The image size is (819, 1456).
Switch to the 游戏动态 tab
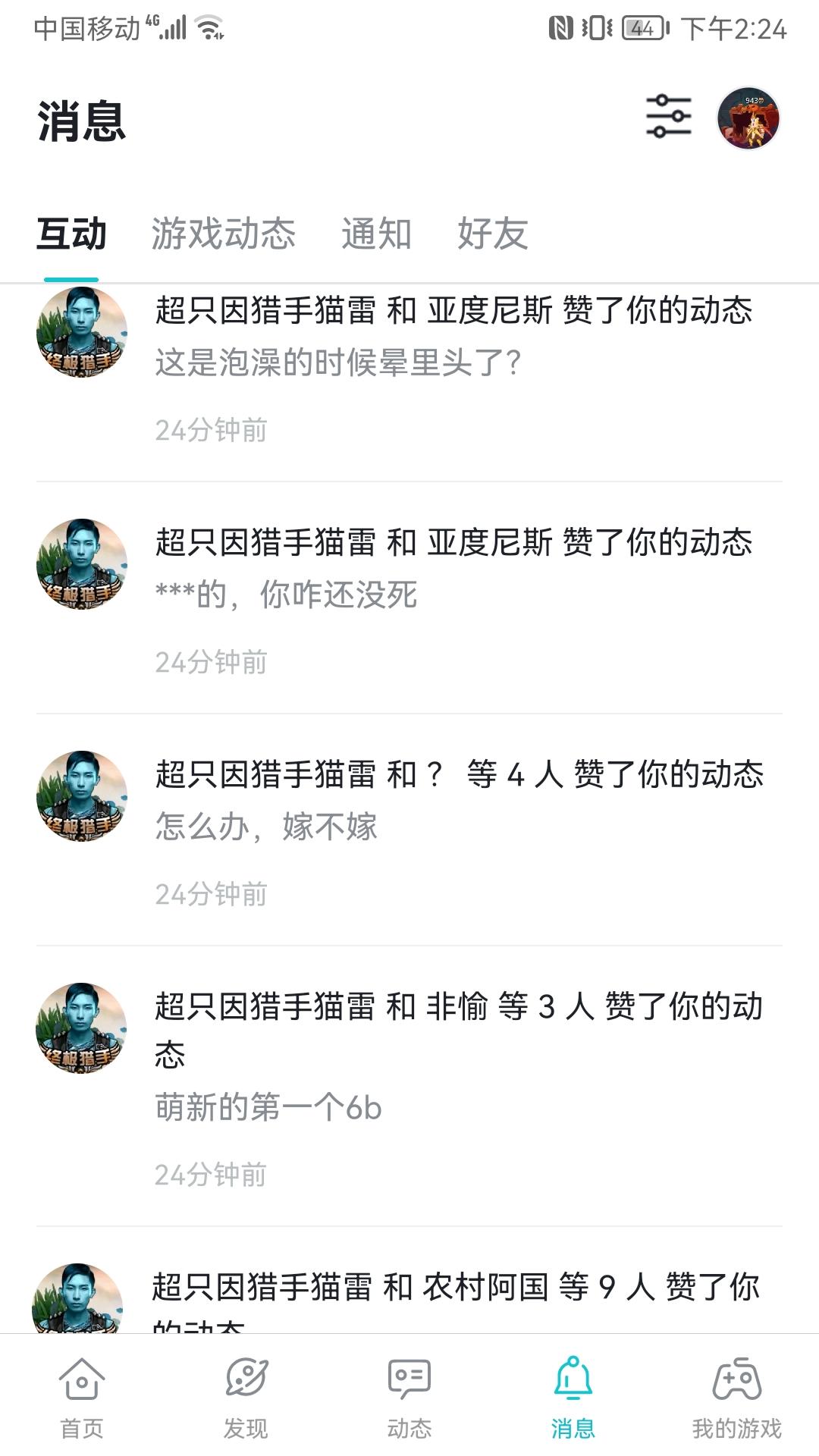(x=224, y=234)
